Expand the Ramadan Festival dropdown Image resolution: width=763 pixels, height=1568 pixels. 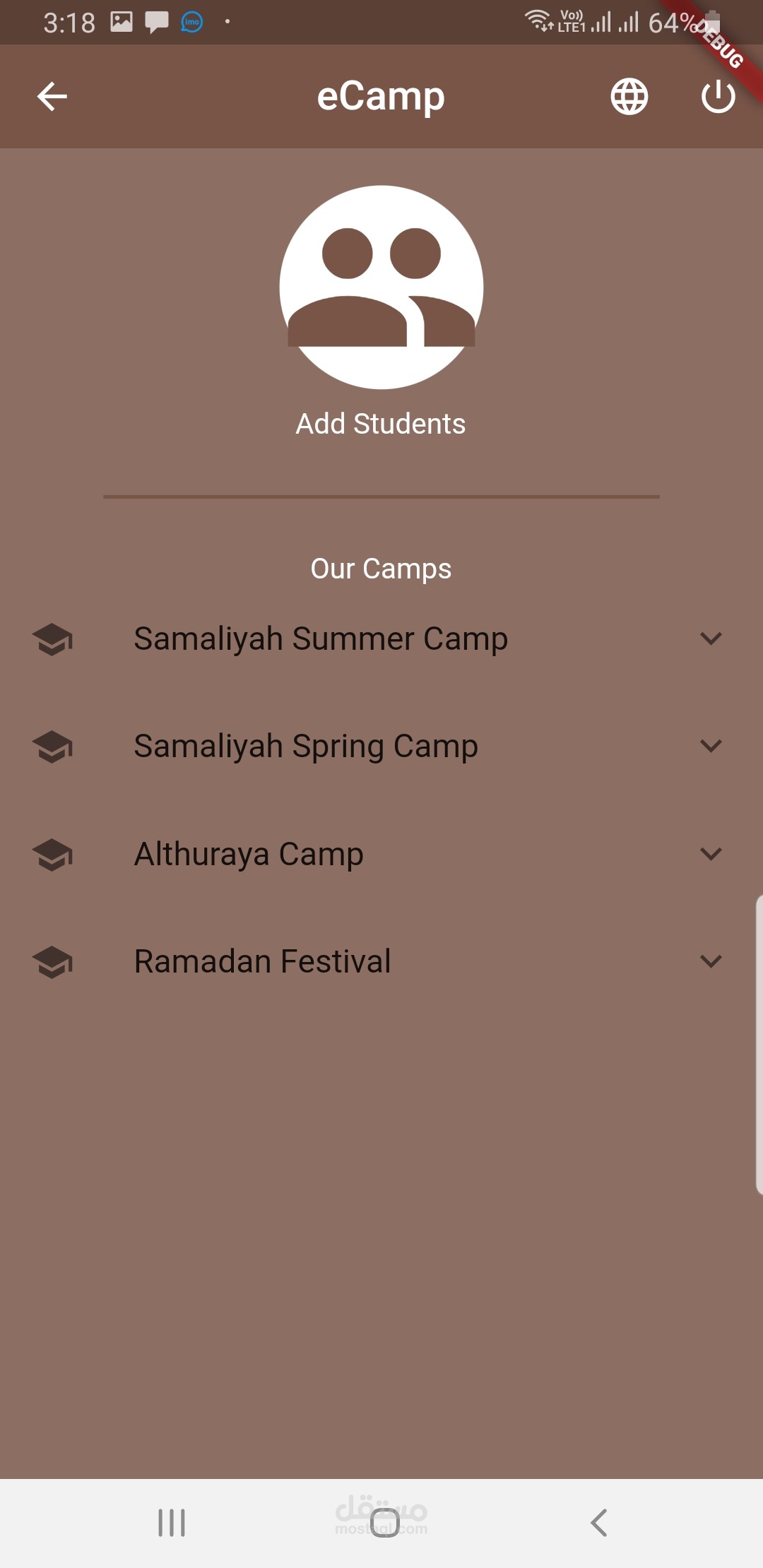click(711, 961)
